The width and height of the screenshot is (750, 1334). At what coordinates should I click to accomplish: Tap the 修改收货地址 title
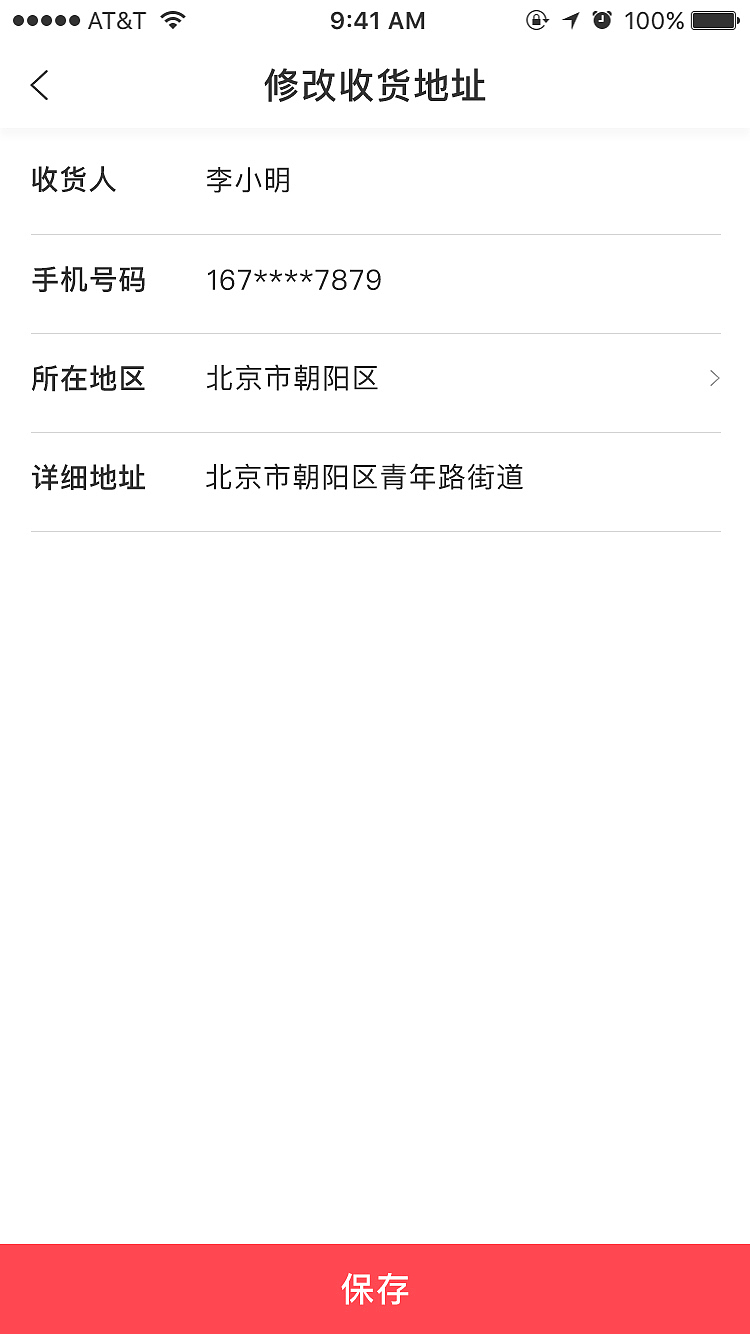[374, 86]
